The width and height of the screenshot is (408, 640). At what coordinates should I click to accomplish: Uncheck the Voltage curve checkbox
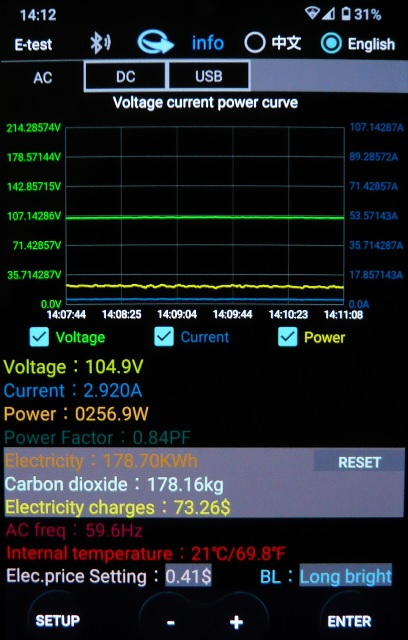[40, 337]
